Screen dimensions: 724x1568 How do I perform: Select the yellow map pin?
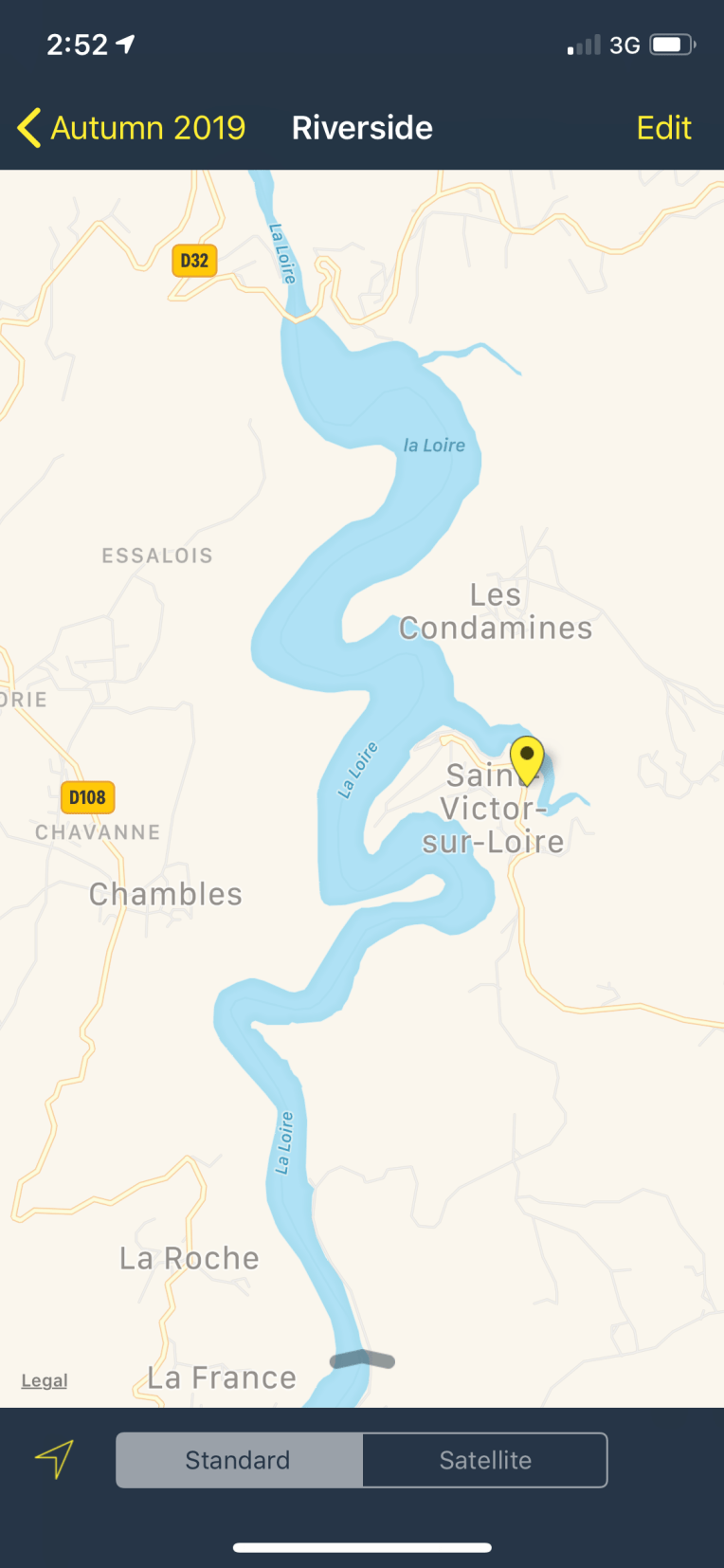[527, 759]
